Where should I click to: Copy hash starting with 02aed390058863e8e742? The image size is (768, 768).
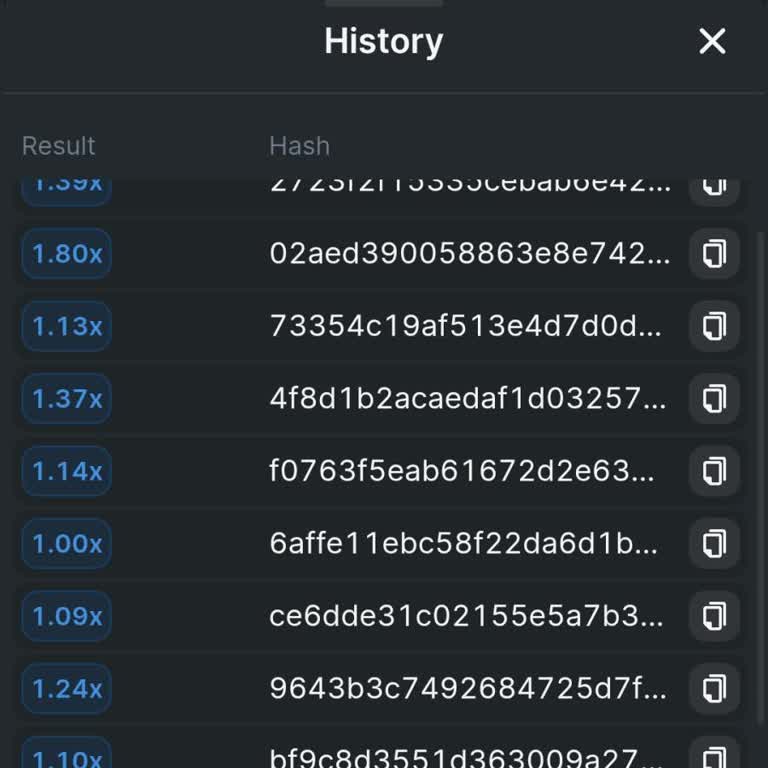(x=714, y=254)
